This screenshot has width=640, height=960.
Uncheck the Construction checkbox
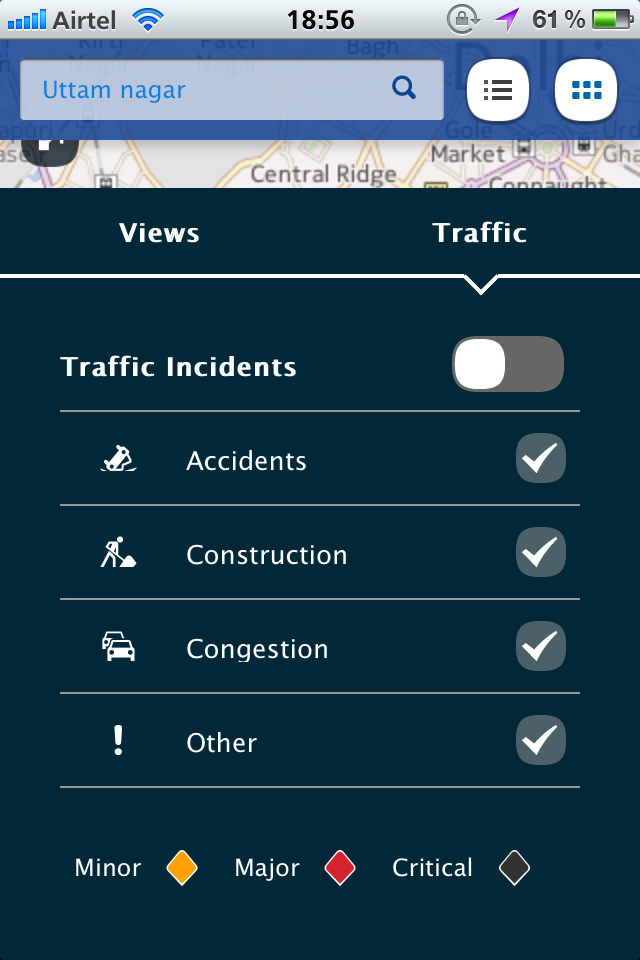point(541,553)
